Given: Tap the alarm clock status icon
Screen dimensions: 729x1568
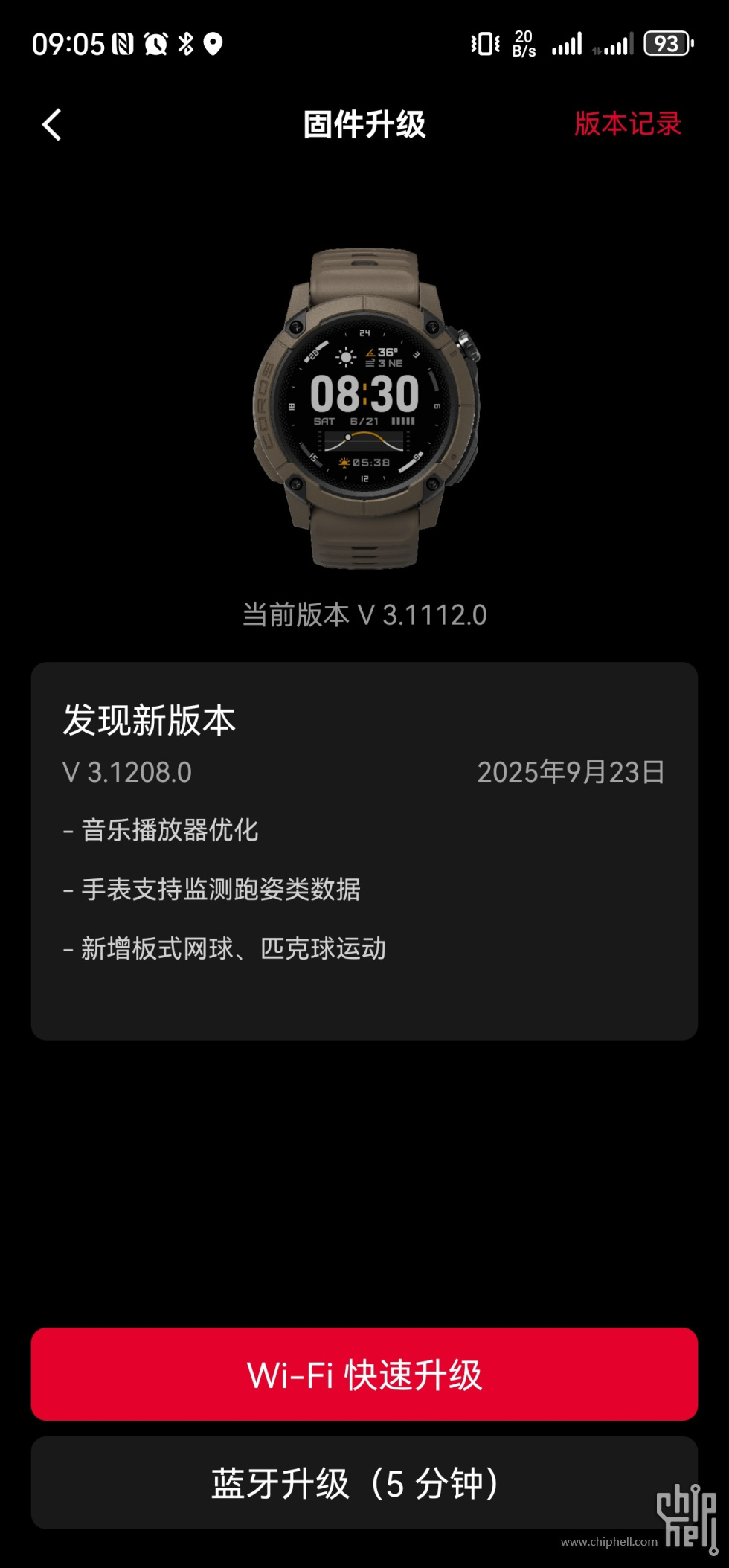Looking at the screenshot, I should pos(154,45).
